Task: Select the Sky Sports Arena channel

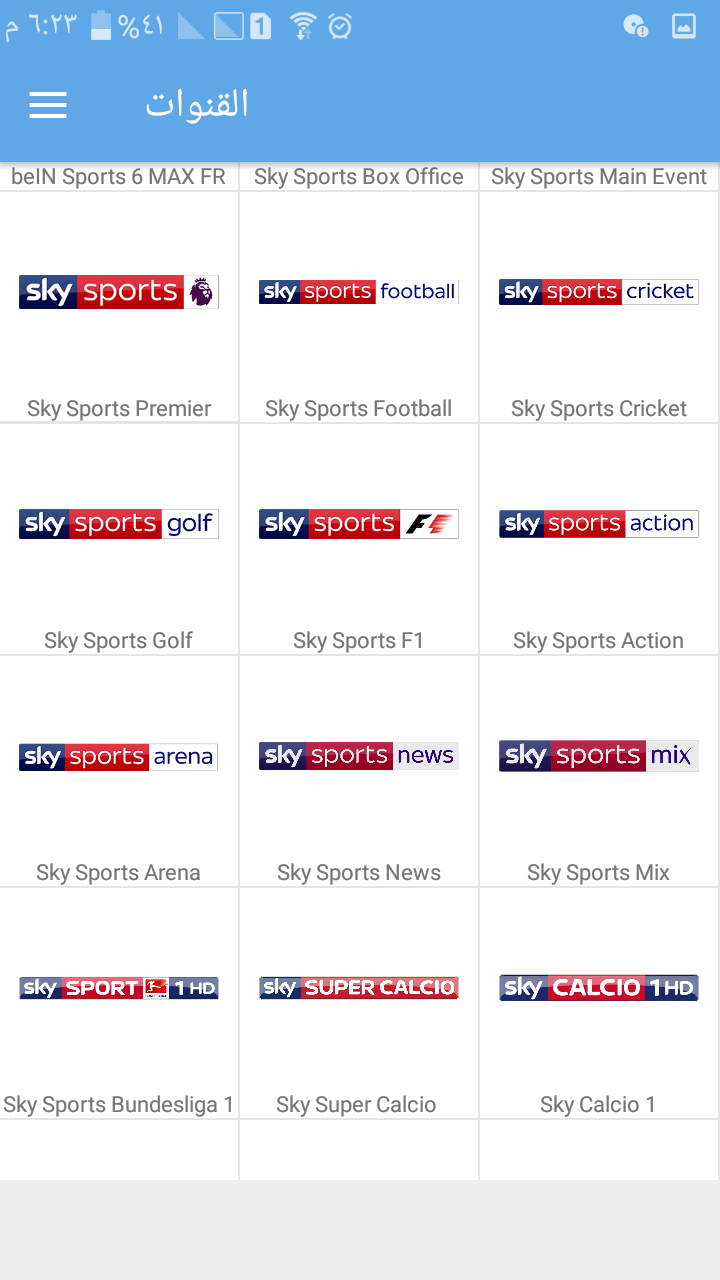Action: click(119, 771)
